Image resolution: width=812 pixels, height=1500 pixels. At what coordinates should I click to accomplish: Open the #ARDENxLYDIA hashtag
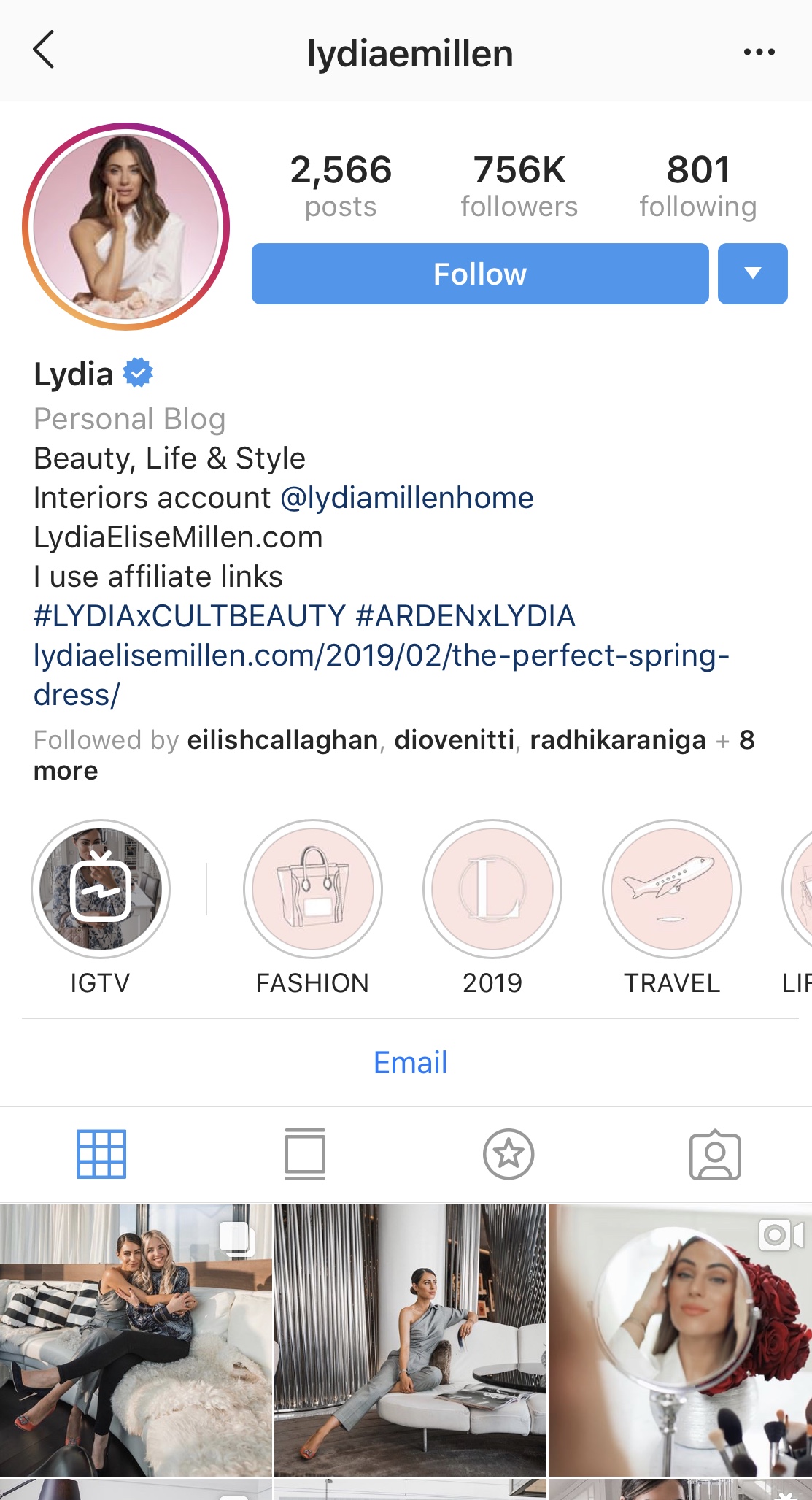pyautogui.click(x=465, y=616)
